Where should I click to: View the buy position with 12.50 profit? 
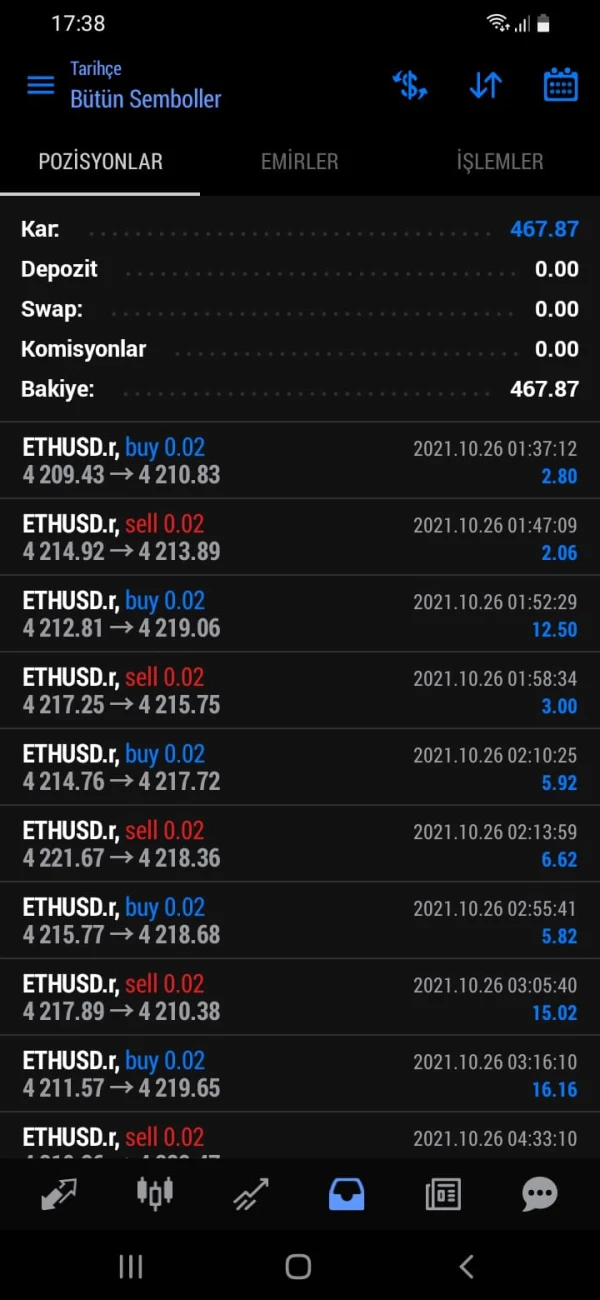[300, 615]
